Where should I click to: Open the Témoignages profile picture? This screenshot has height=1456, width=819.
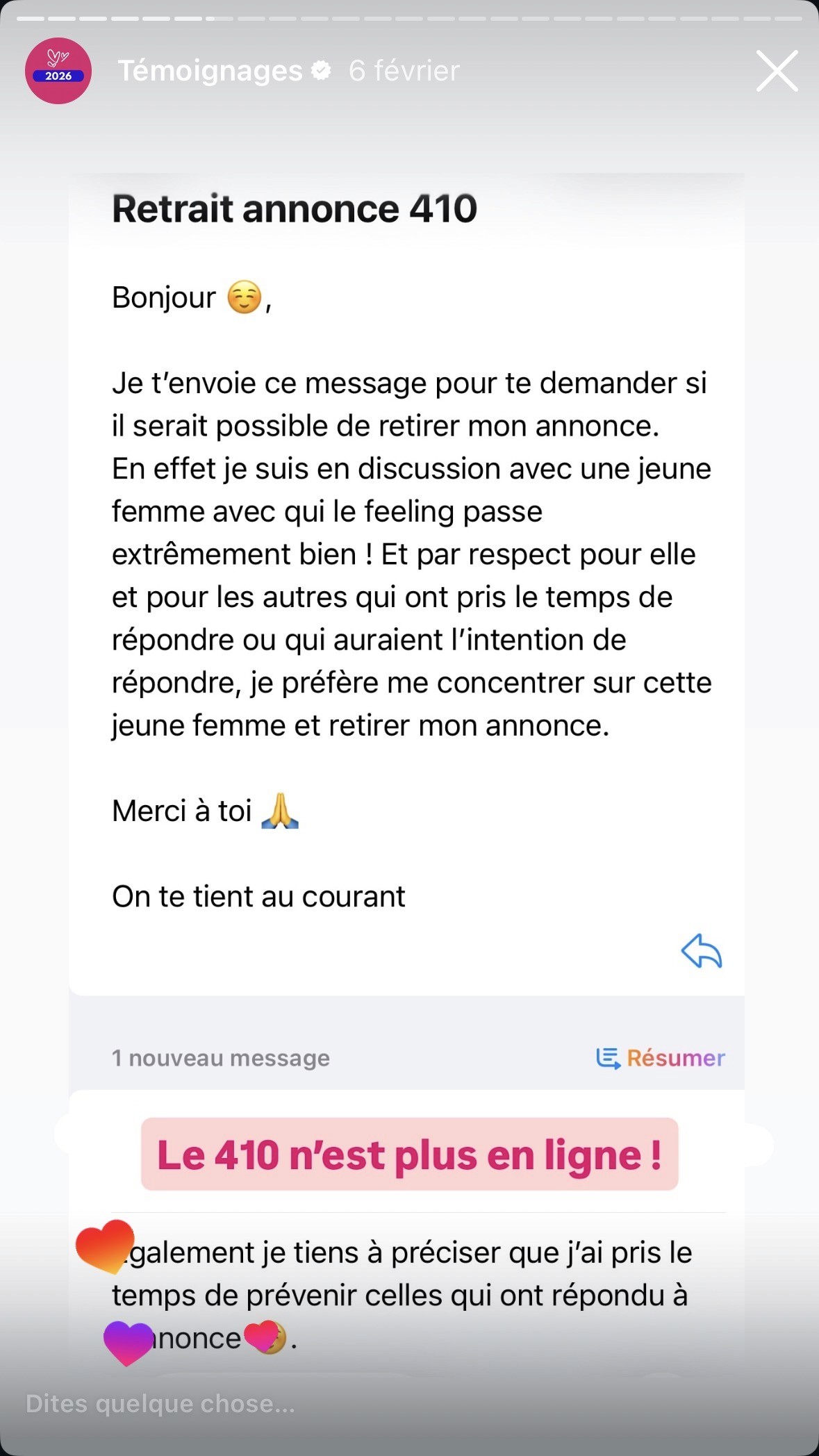point(58,71)
